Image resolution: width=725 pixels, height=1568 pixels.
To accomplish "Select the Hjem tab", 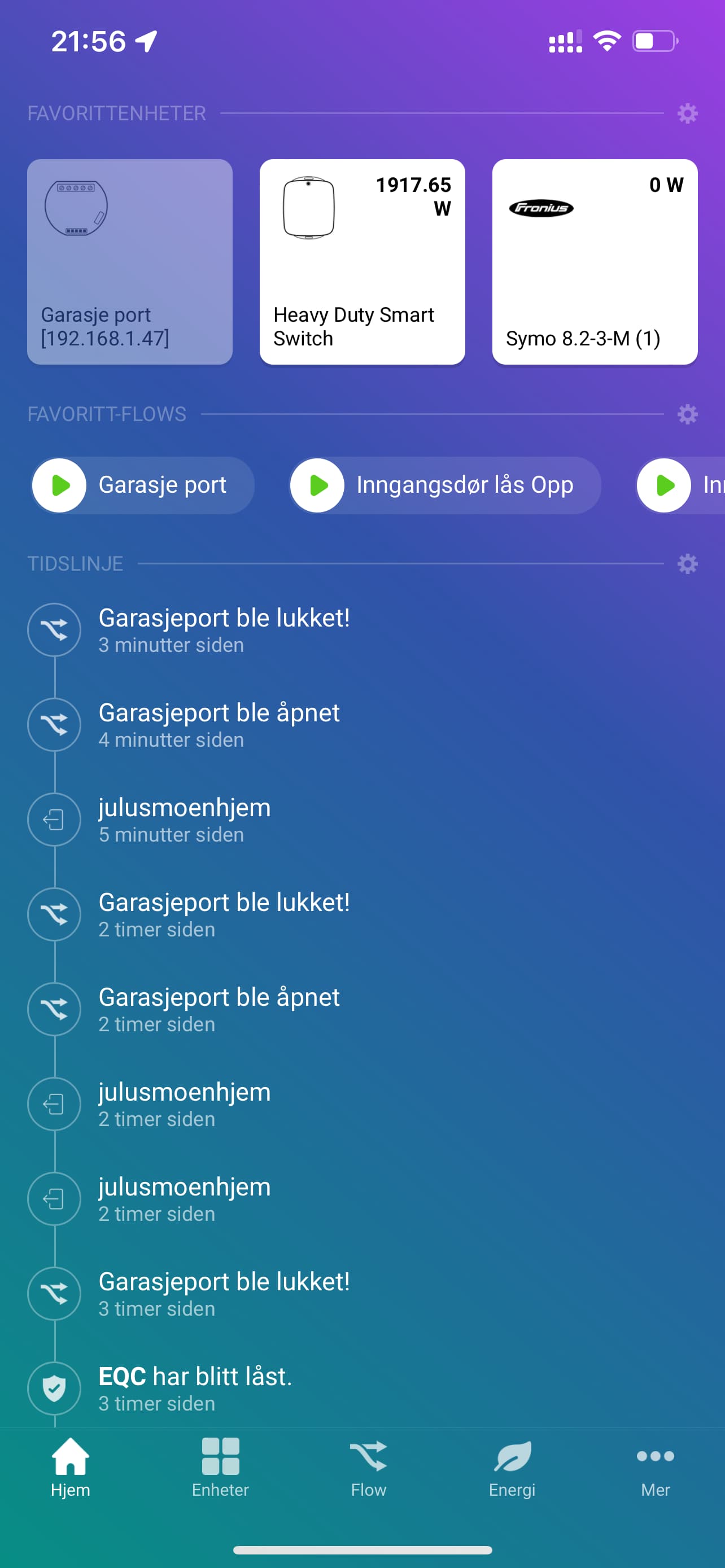I will coord(71,1468).
